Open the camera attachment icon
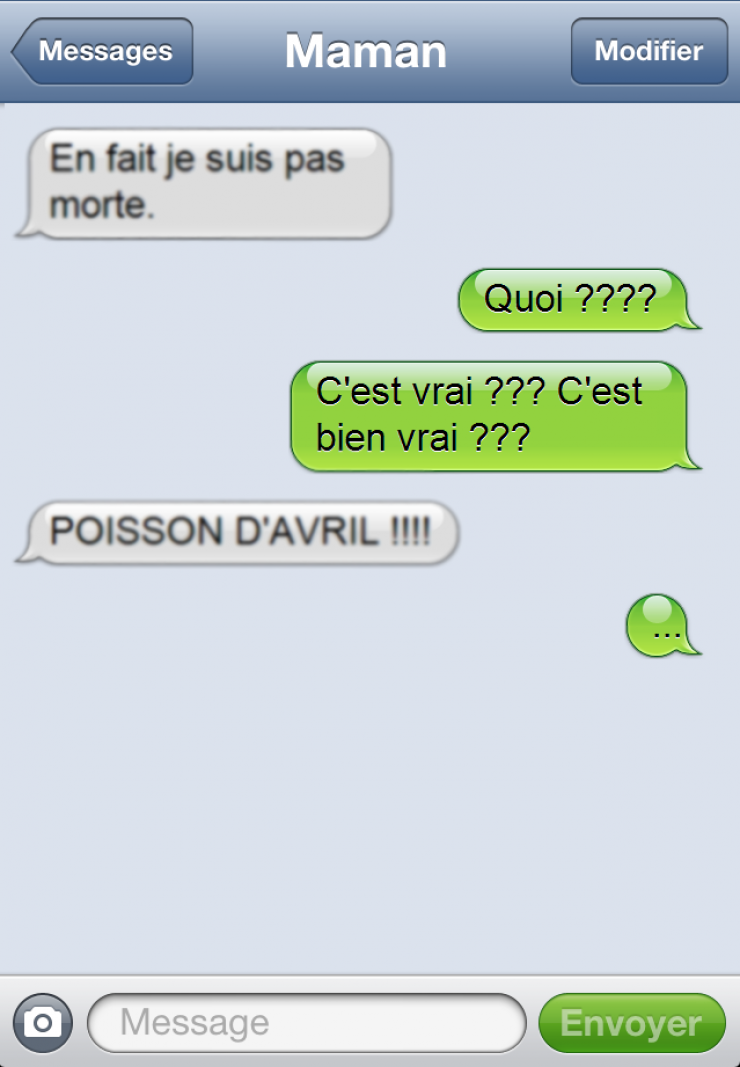Image resolution: width=740 pixels, height=1067 pixels. pos(43,1023)
